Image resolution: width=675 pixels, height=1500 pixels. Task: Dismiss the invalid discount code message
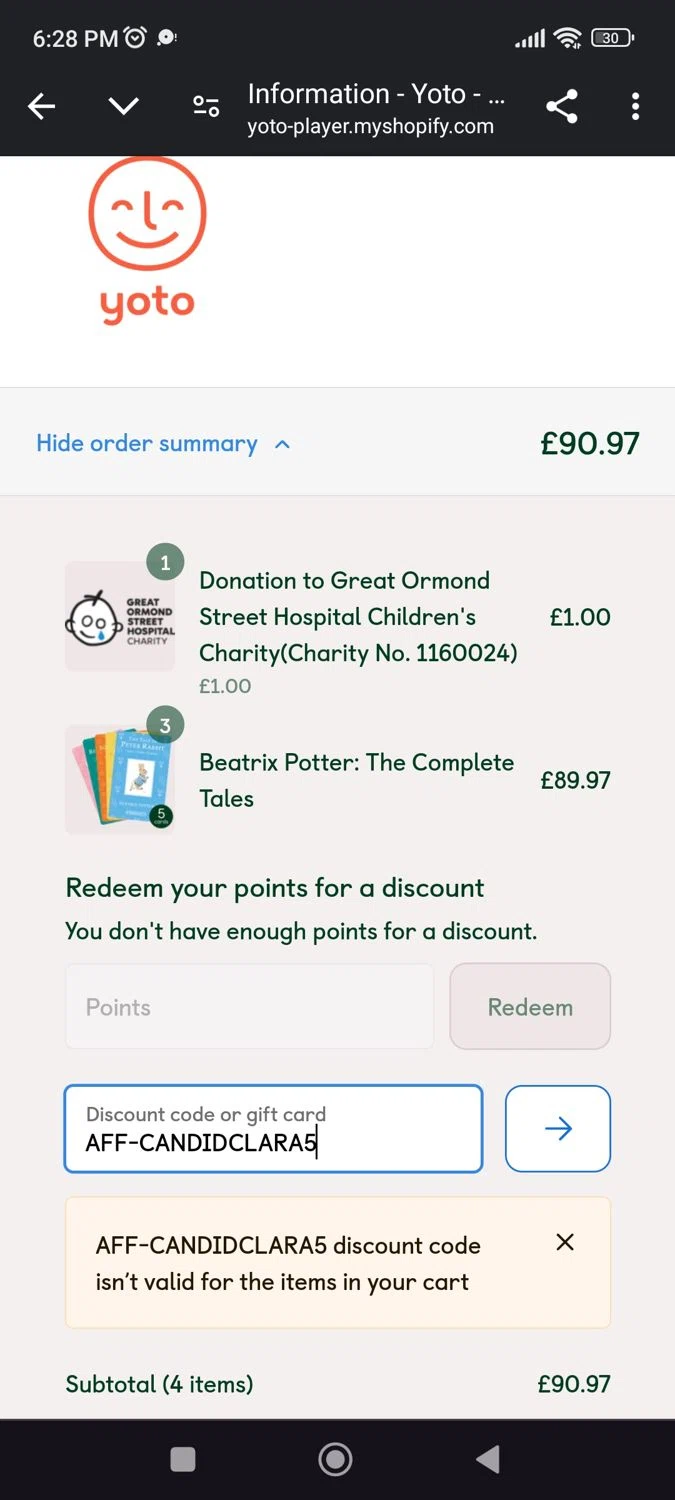[x=565, y=1242]
